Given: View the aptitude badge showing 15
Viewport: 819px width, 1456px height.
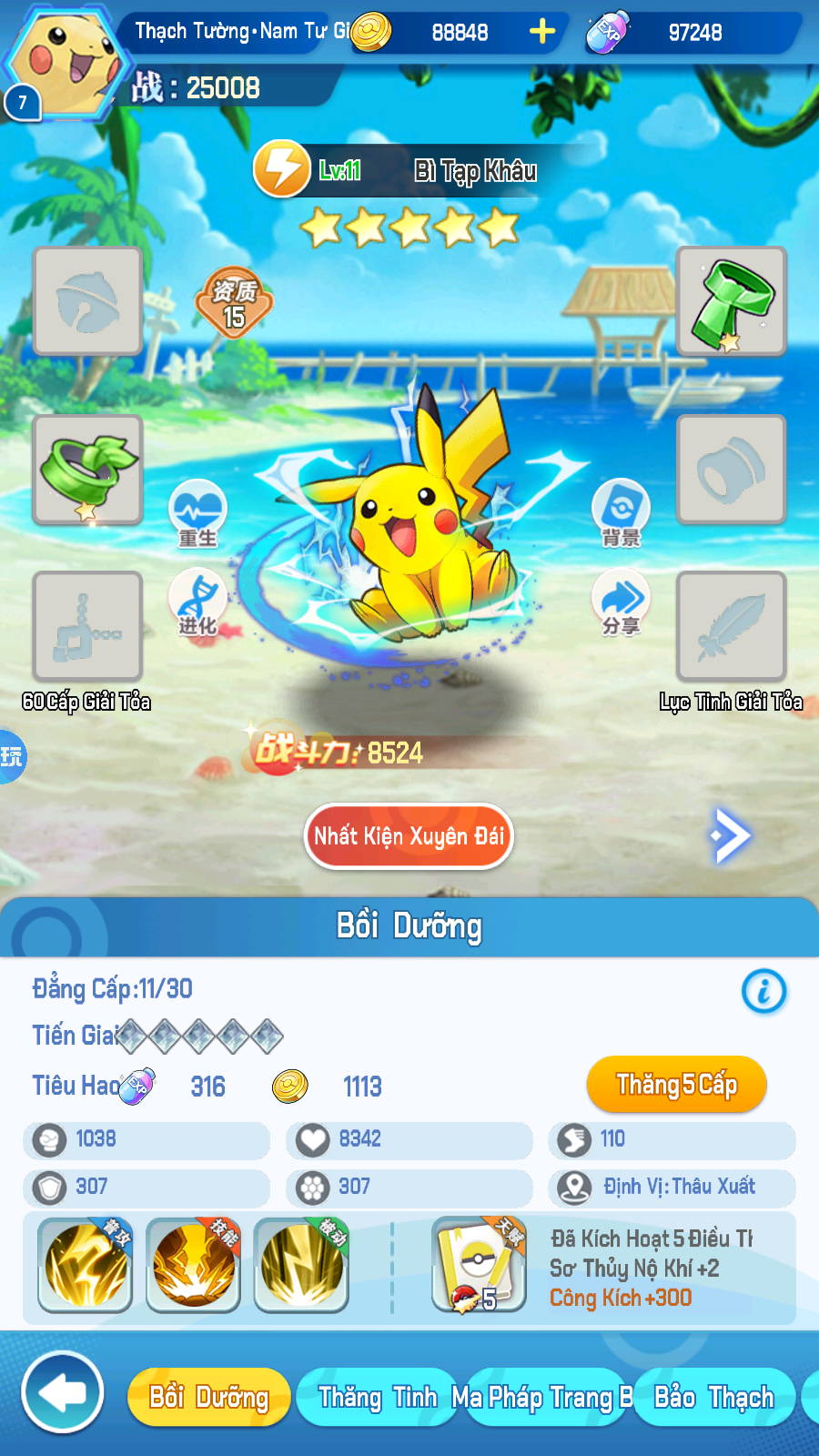Looking at the screenshot, I should coord(233,304).
